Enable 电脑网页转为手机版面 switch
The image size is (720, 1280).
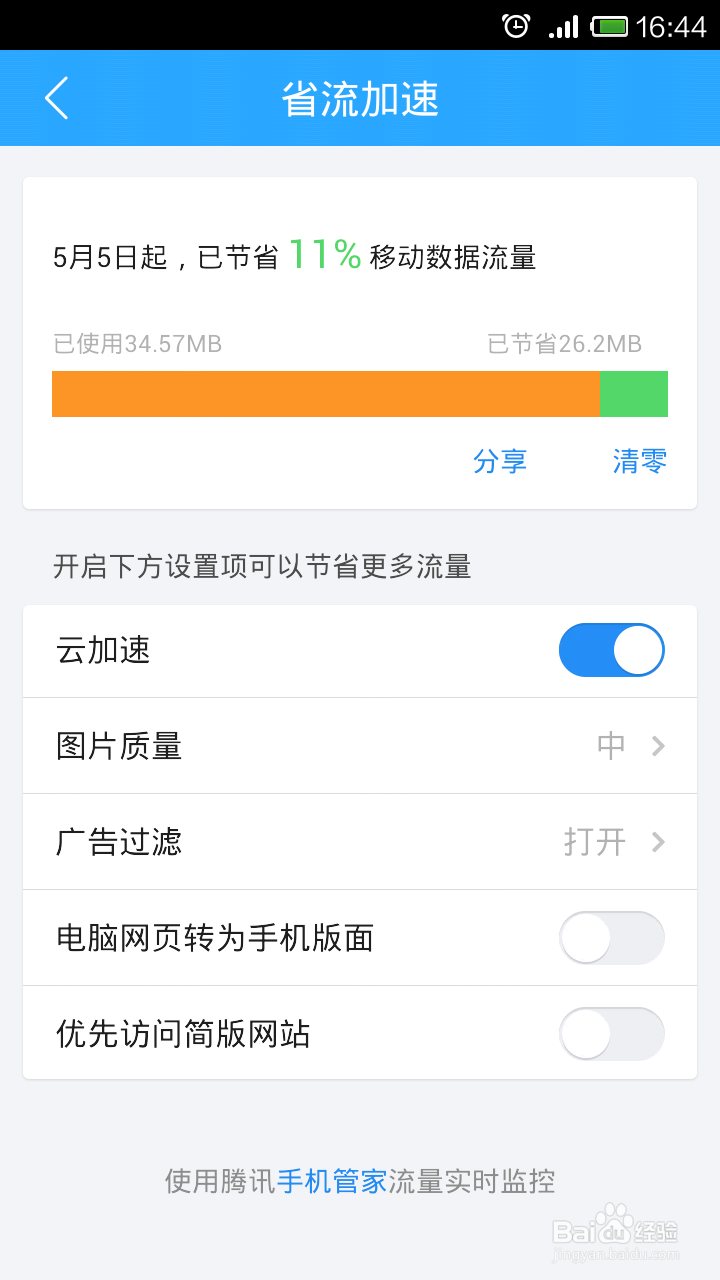[x=611, y=938]
